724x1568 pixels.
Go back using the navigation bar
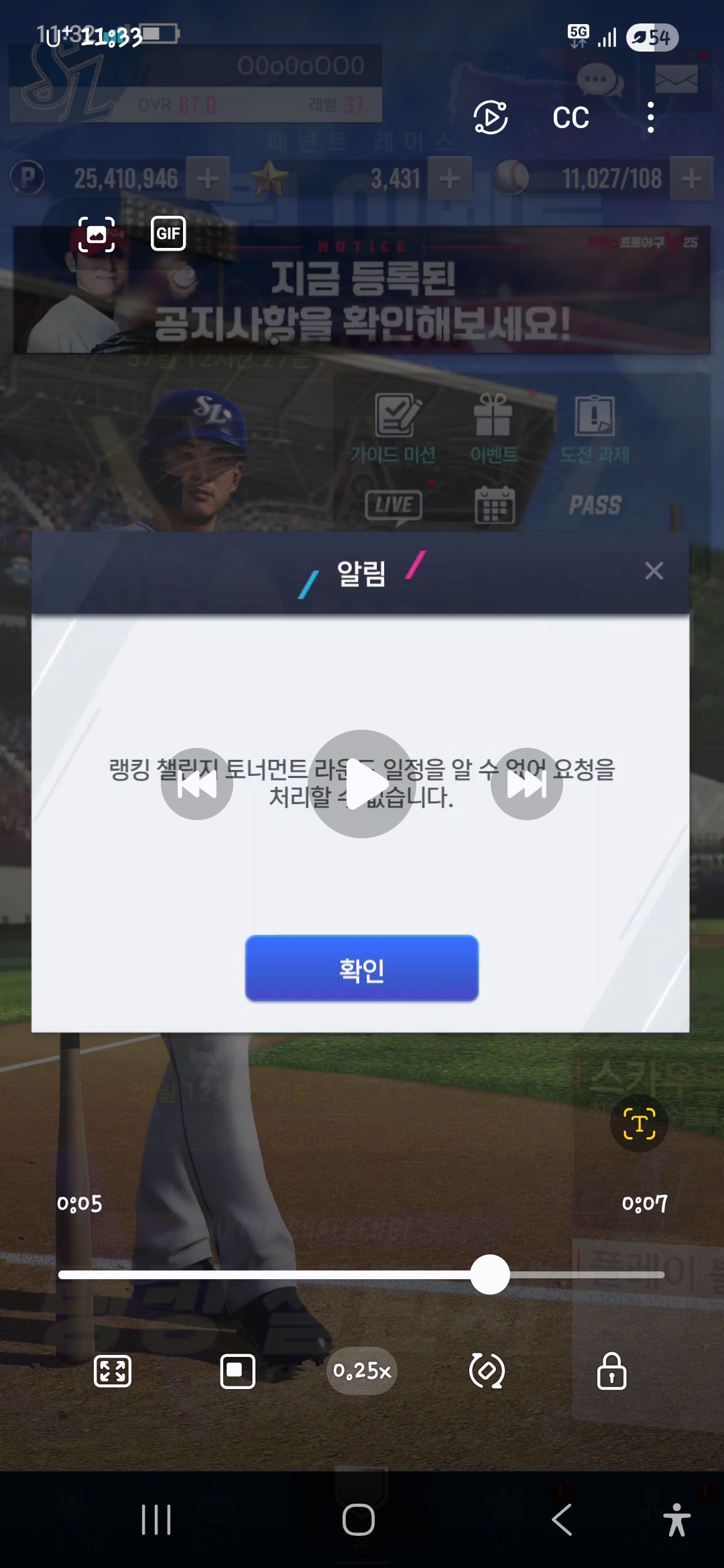click(x=562, y=1520)
